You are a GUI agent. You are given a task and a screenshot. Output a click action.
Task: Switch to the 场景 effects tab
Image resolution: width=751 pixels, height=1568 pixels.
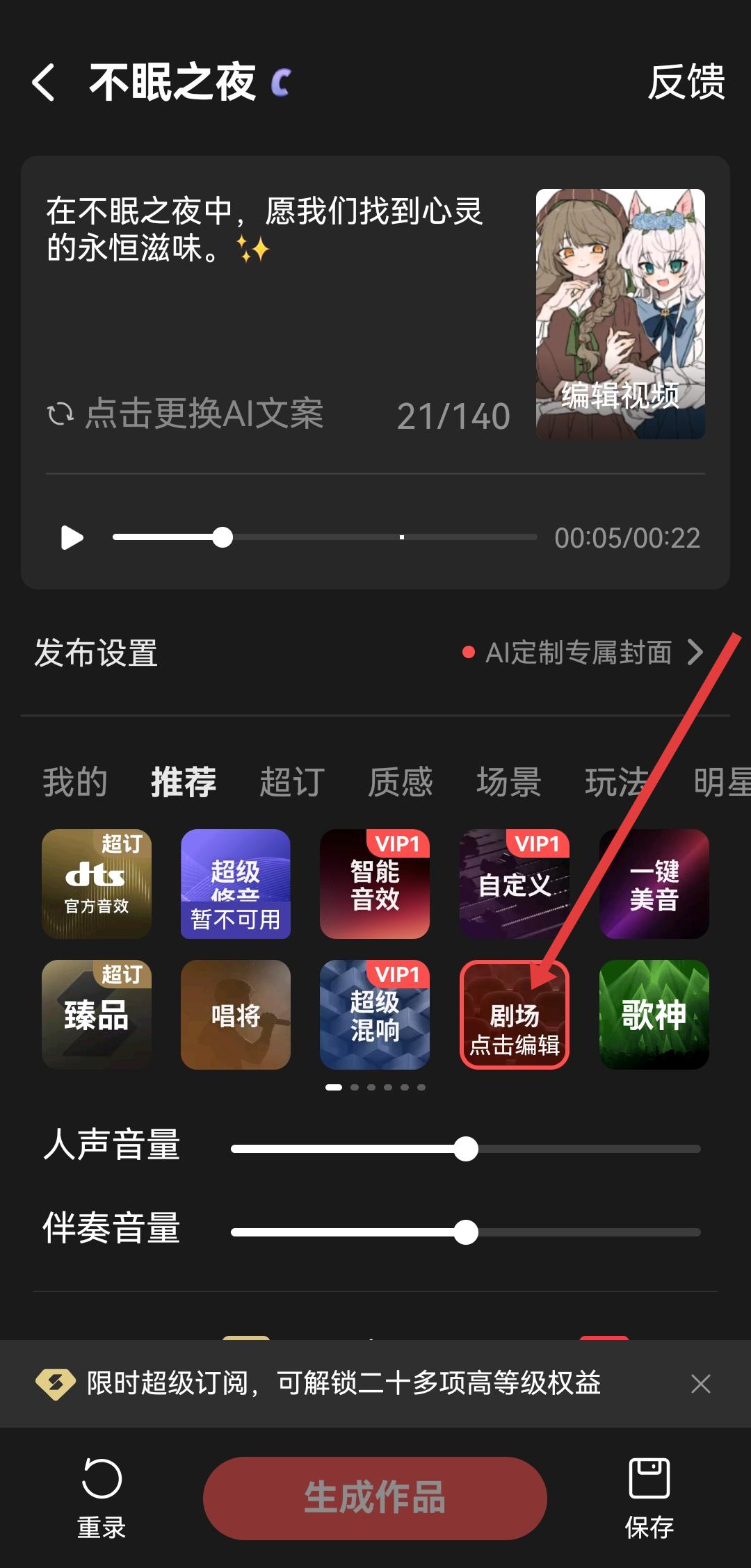[x=509, y=782]
